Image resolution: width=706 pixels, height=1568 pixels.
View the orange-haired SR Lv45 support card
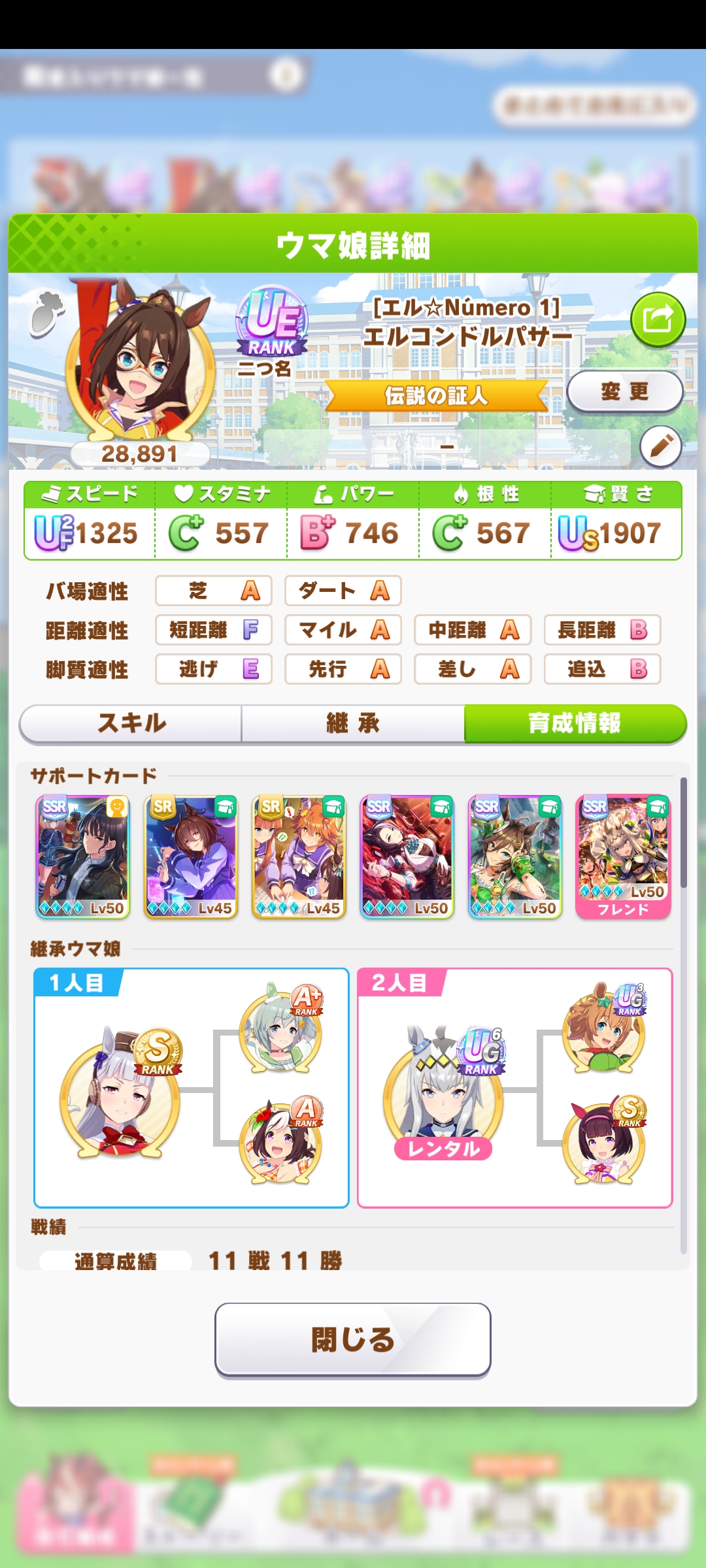(x=299, y=857)
